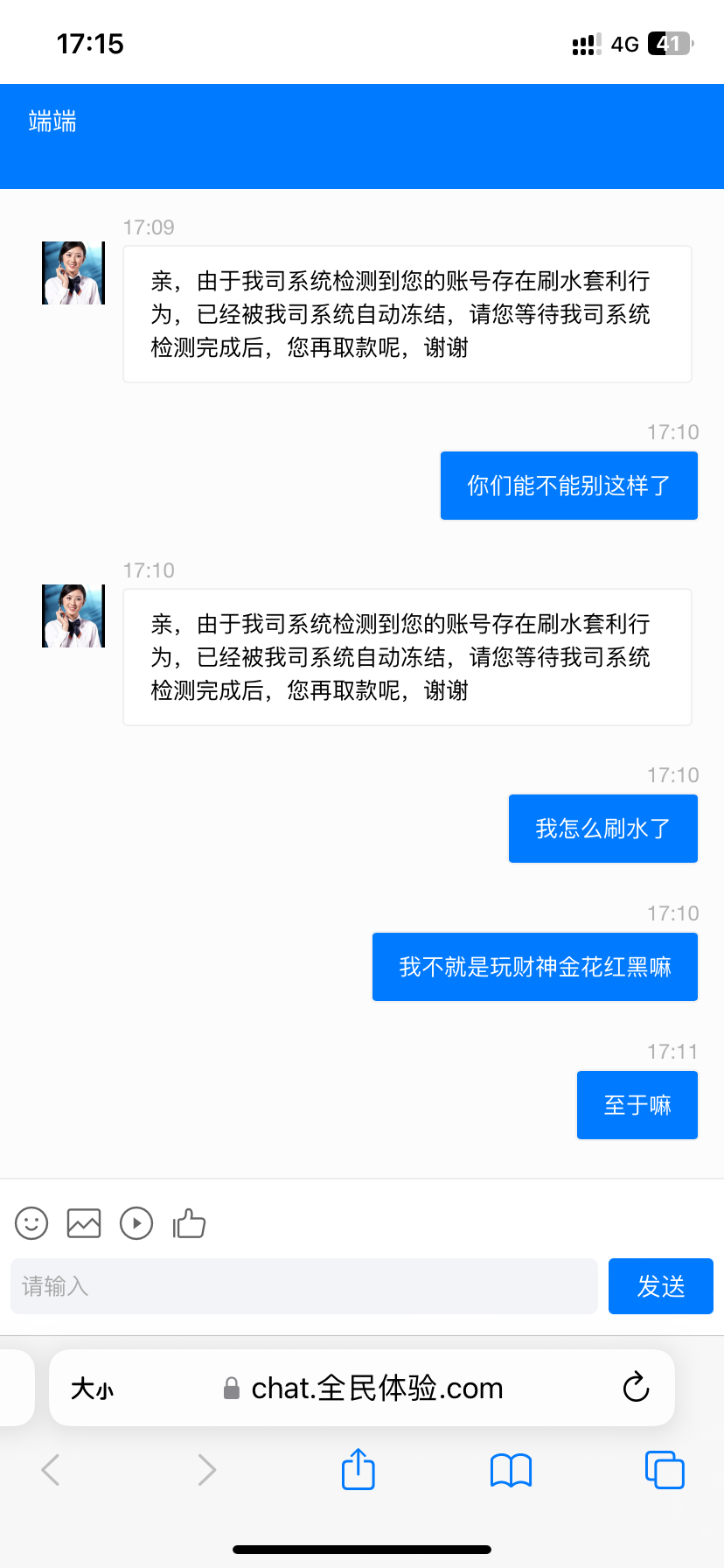Attach an image to the chat
Image resolution: width=724 pixels, height=1568 pixels.
coord(84,1223)
